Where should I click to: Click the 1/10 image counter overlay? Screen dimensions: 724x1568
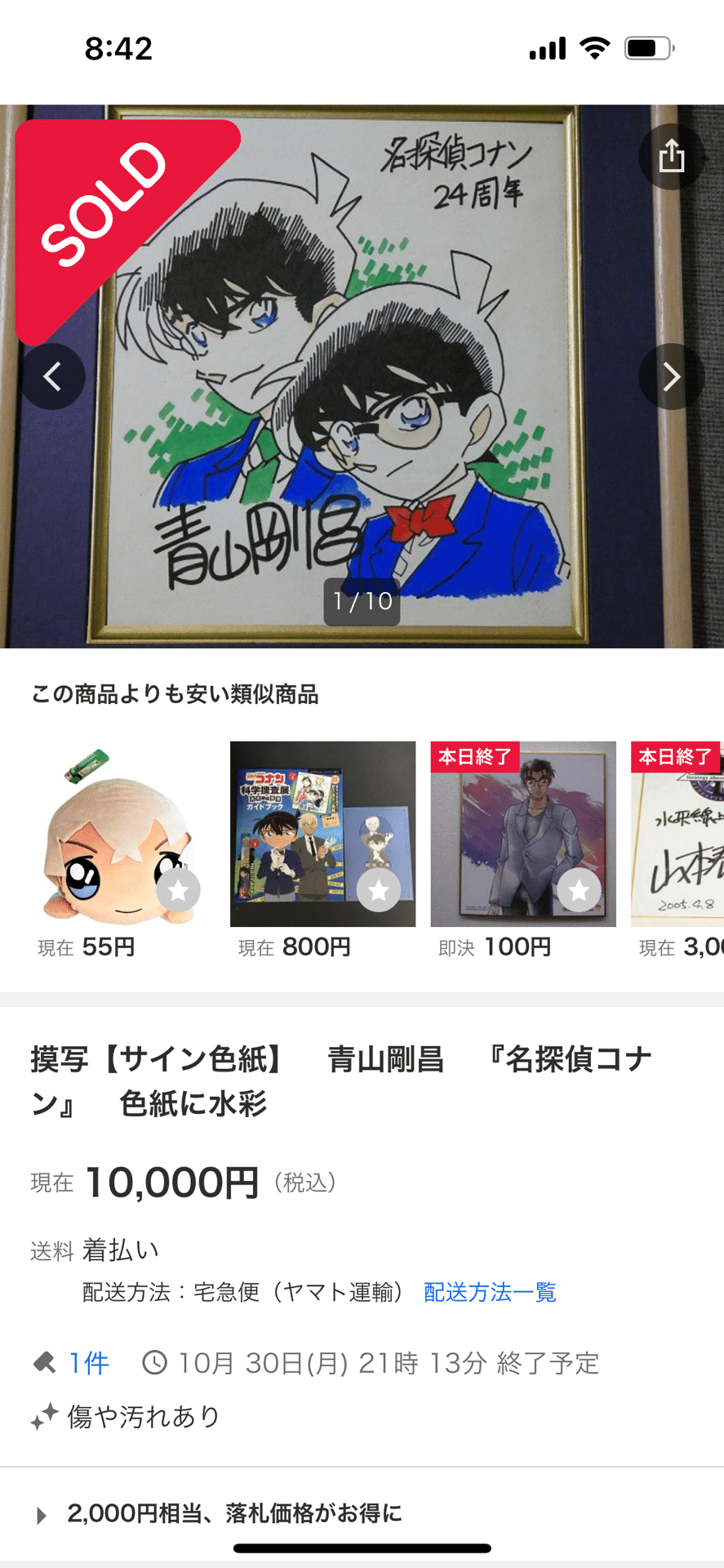tap(362, 602)
